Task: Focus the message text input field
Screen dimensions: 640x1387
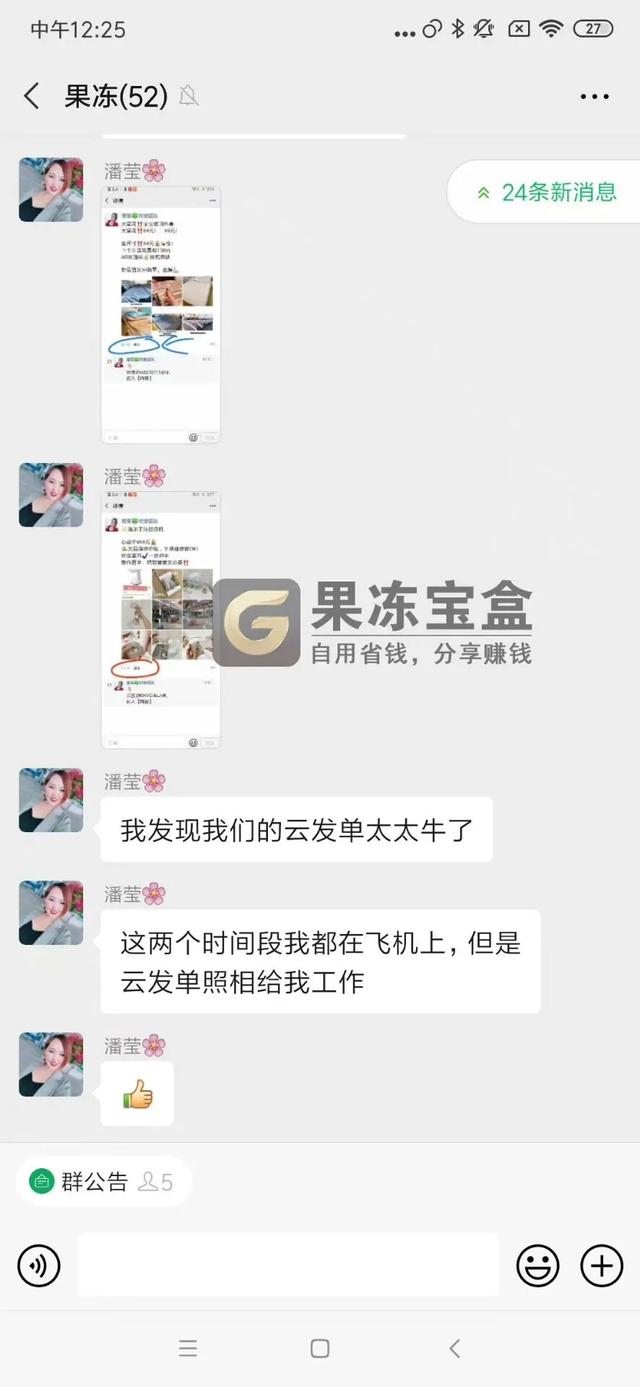Action: click(x=287, y=1266)
